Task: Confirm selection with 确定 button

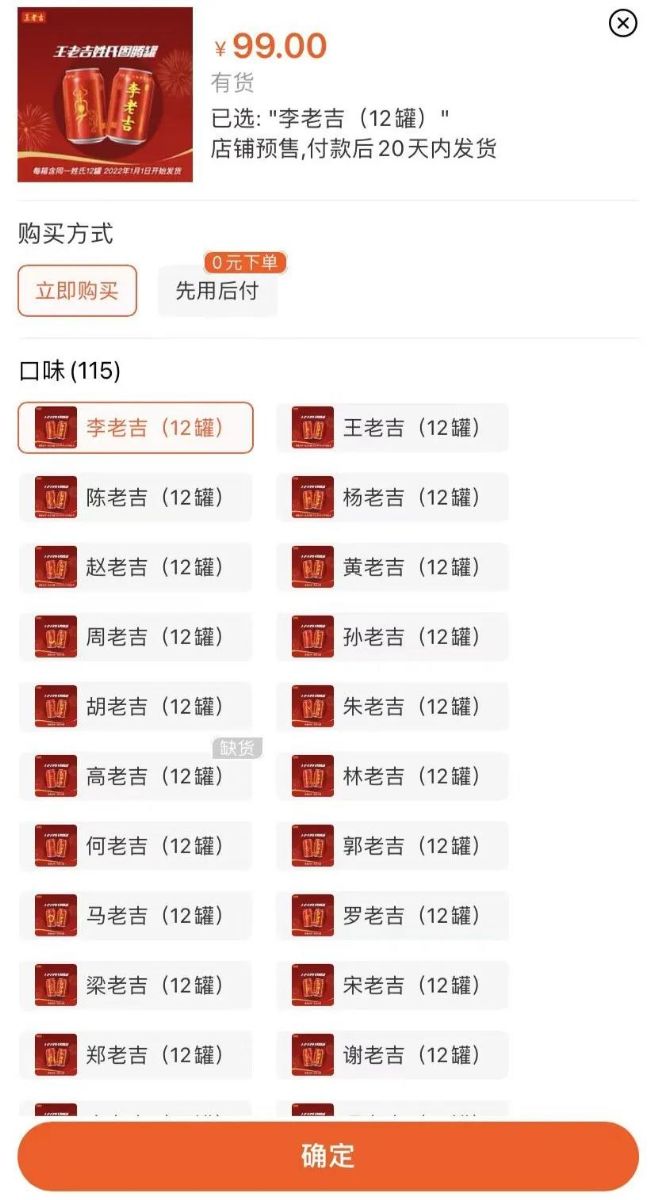Action: click(x=328, y=1156)
